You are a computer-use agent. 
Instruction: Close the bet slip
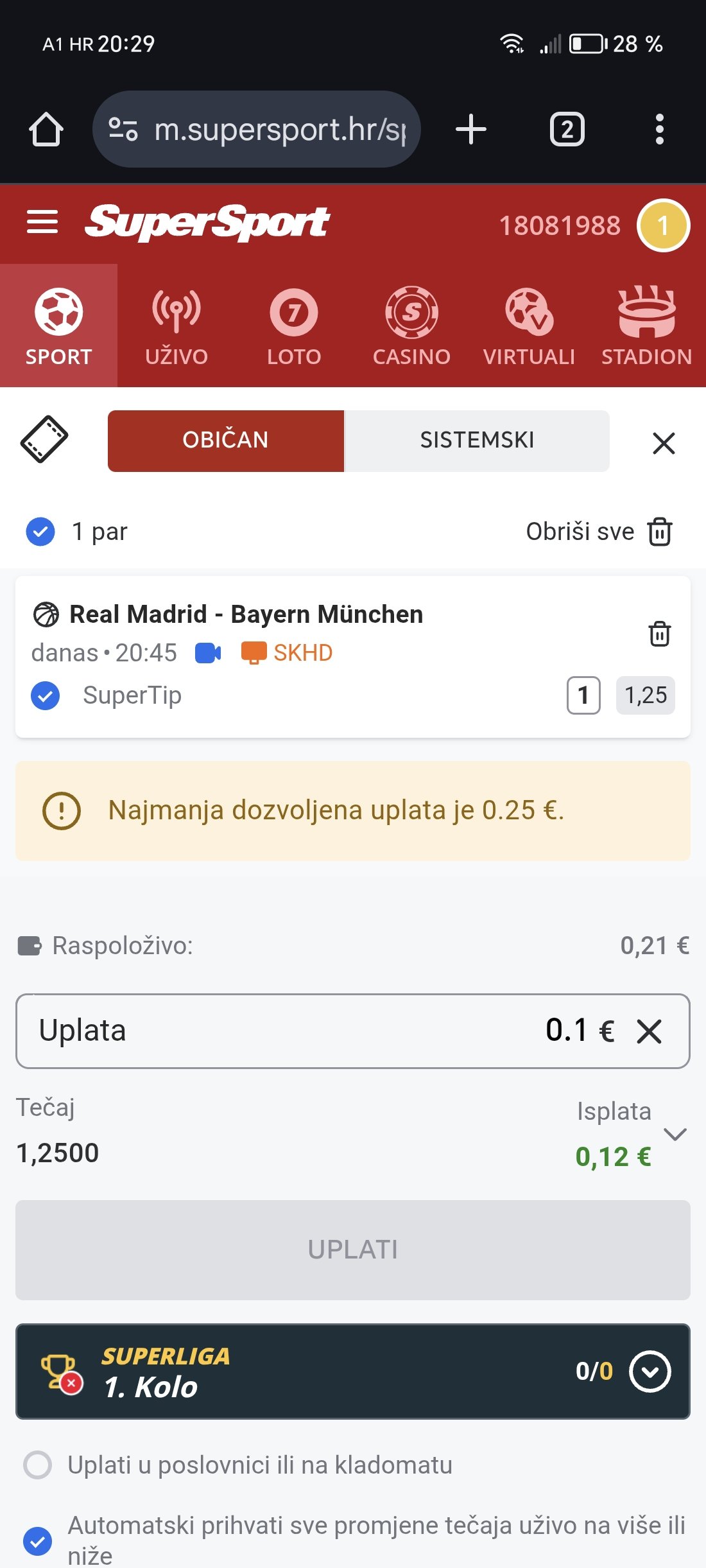point(664,443)
